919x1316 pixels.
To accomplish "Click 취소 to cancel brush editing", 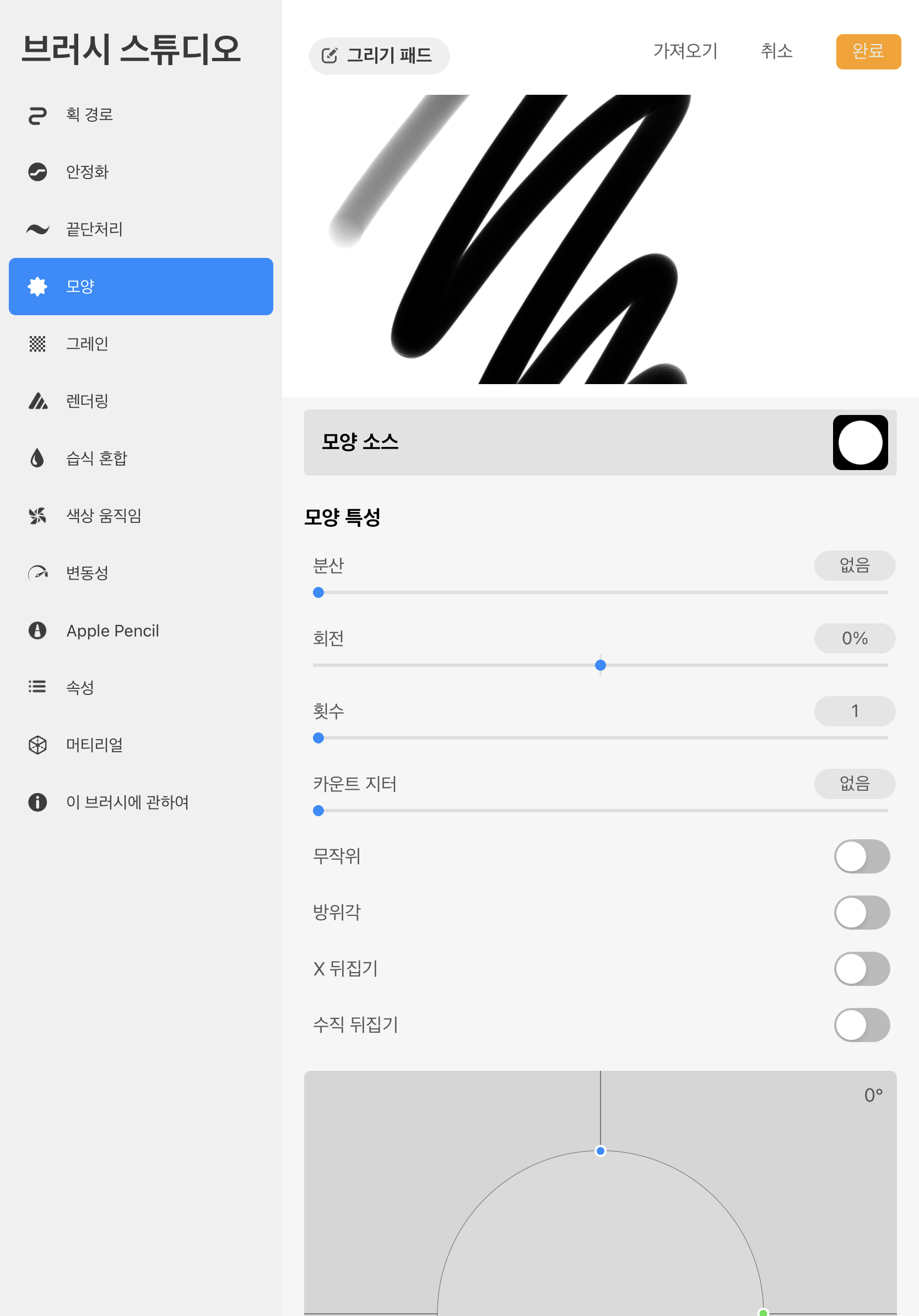I will (777, 52).
